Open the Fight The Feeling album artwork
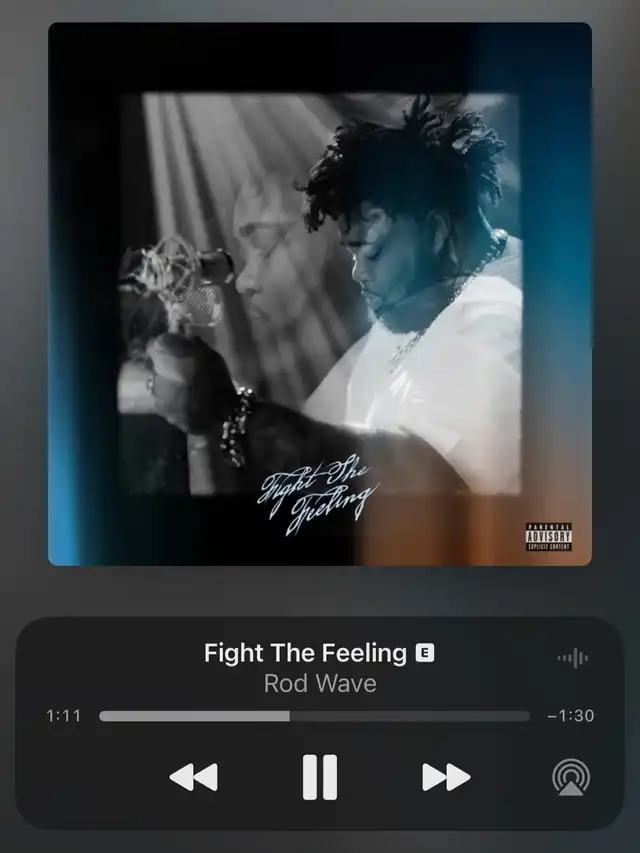This screenshot has width=640, height=853. click(320, 294)
